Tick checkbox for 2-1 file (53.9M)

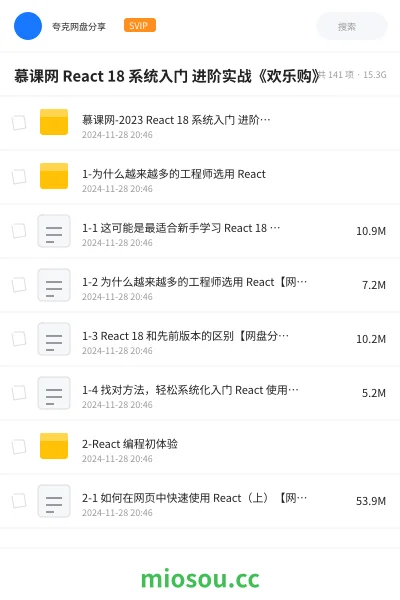click(x=19, y=501)
